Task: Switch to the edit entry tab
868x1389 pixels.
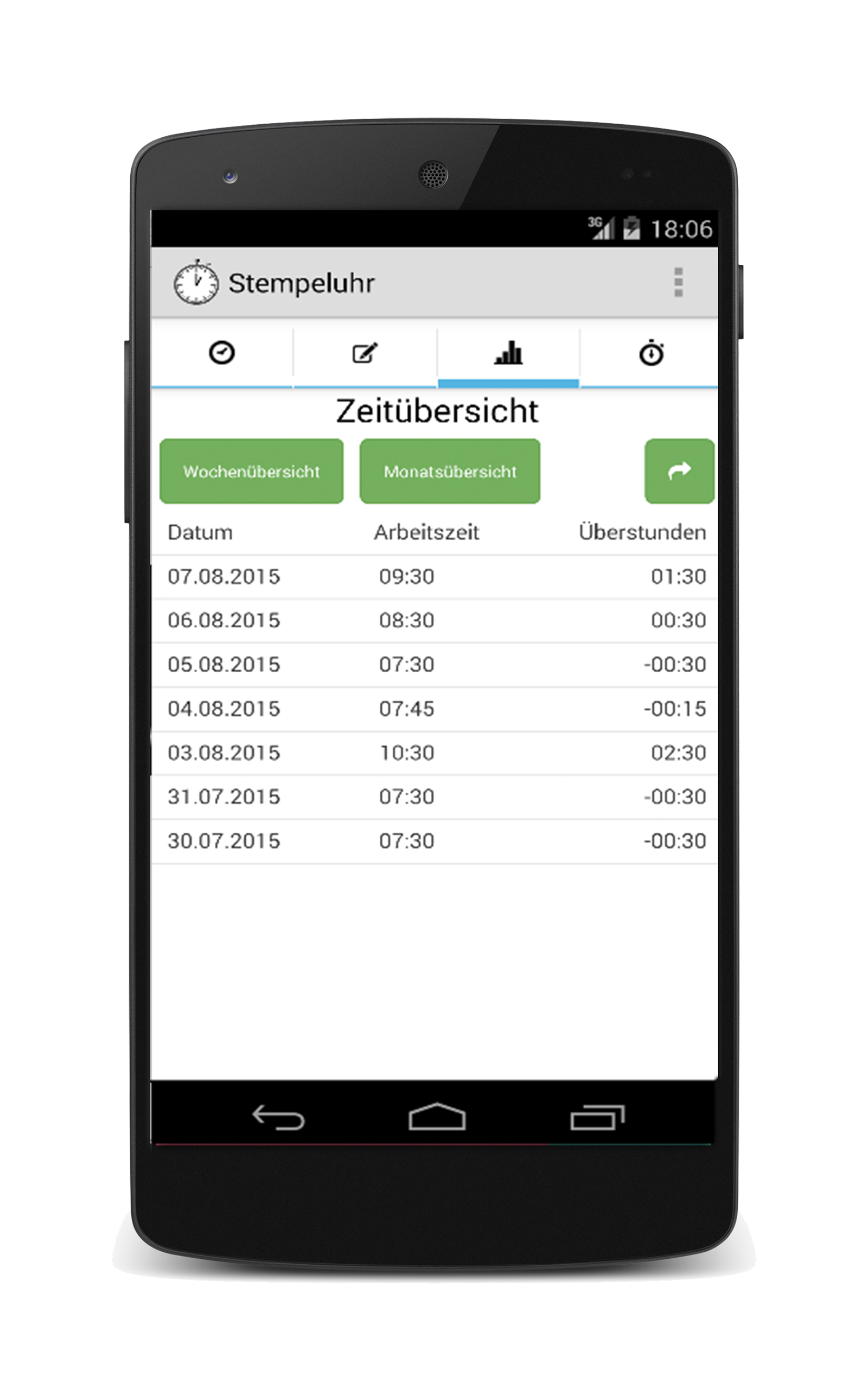Action: (x=365, y=353)
